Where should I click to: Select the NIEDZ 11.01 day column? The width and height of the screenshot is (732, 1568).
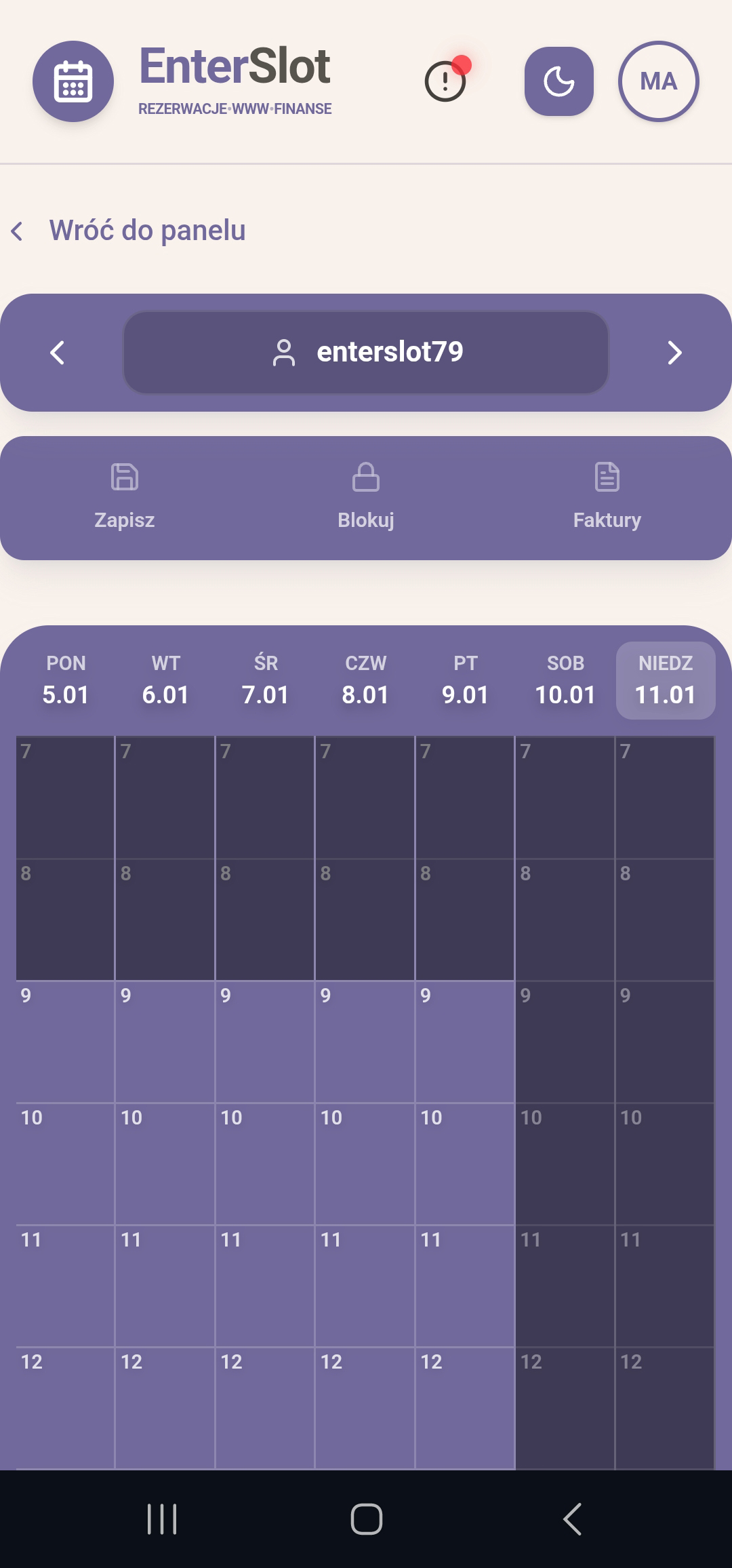tap(665, 679)
